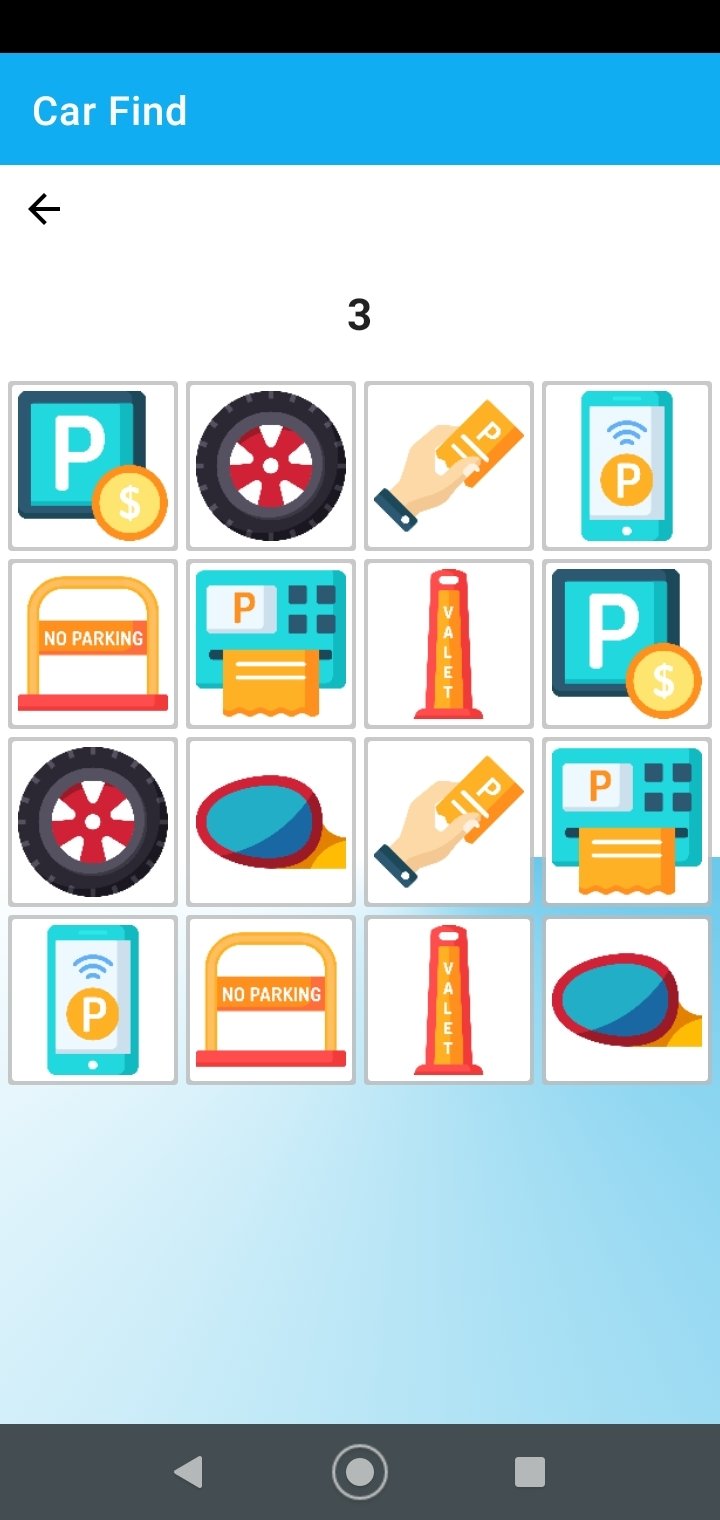Select the side mirror tile in the bottom row

tap(627, 1000)
